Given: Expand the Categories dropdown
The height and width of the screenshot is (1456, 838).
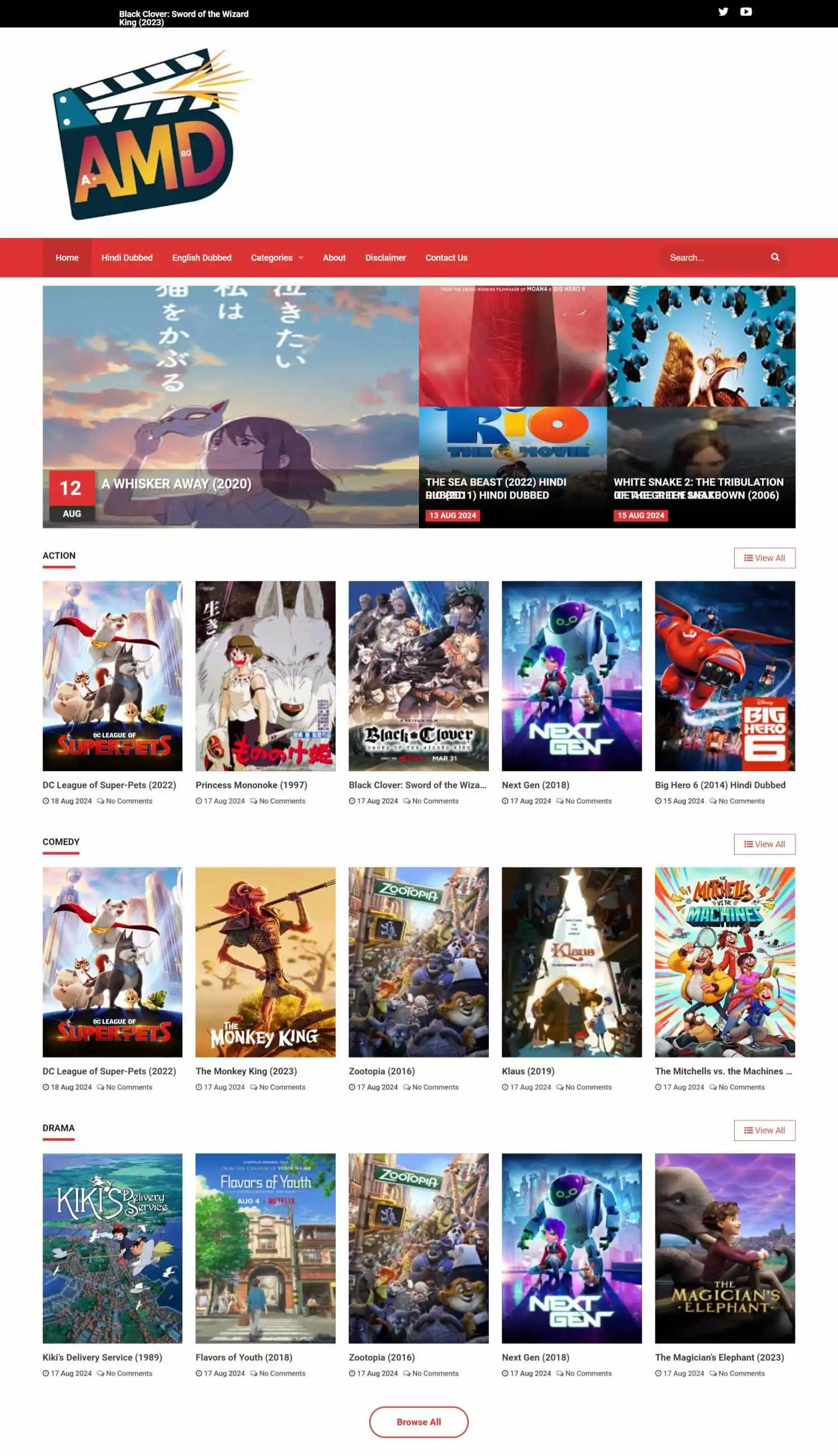Looking at the screenshot, I should 277,257.
